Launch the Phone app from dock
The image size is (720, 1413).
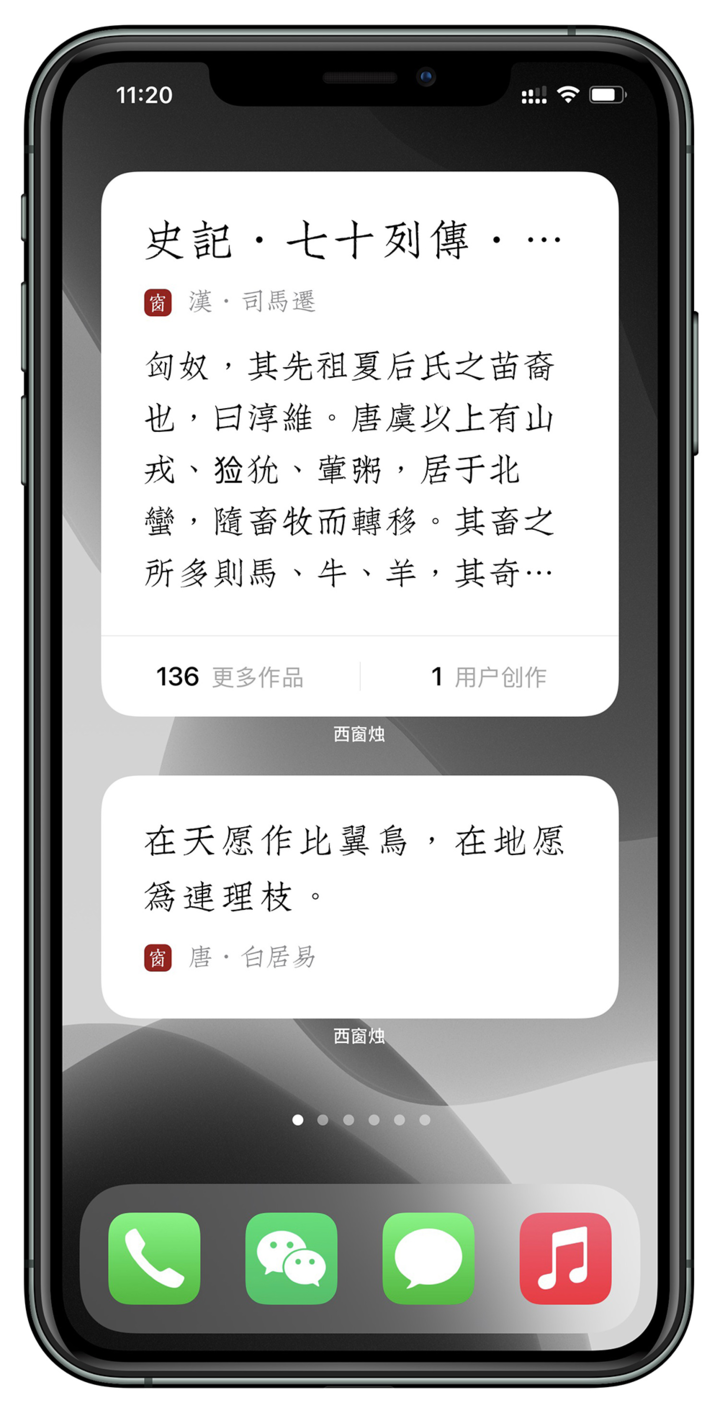point(154,1258)
